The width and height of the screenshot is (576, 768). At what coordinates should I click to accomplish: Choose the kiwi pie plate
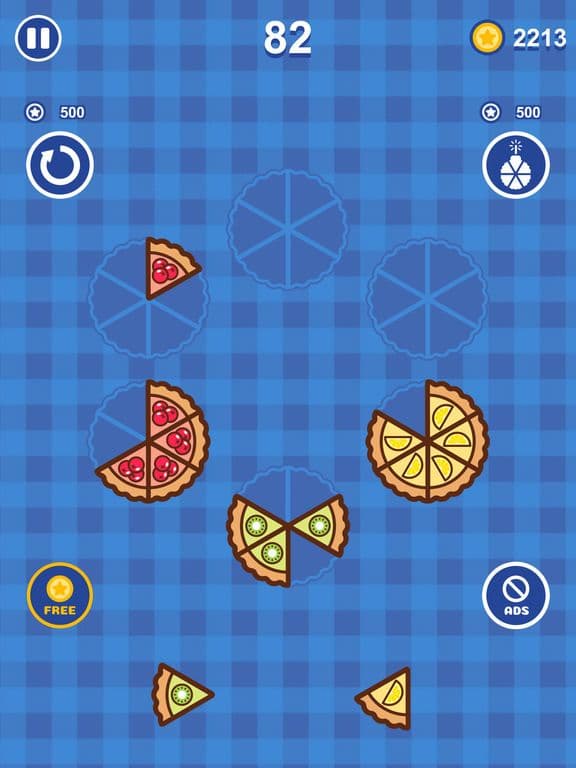[x=288, y=527]
